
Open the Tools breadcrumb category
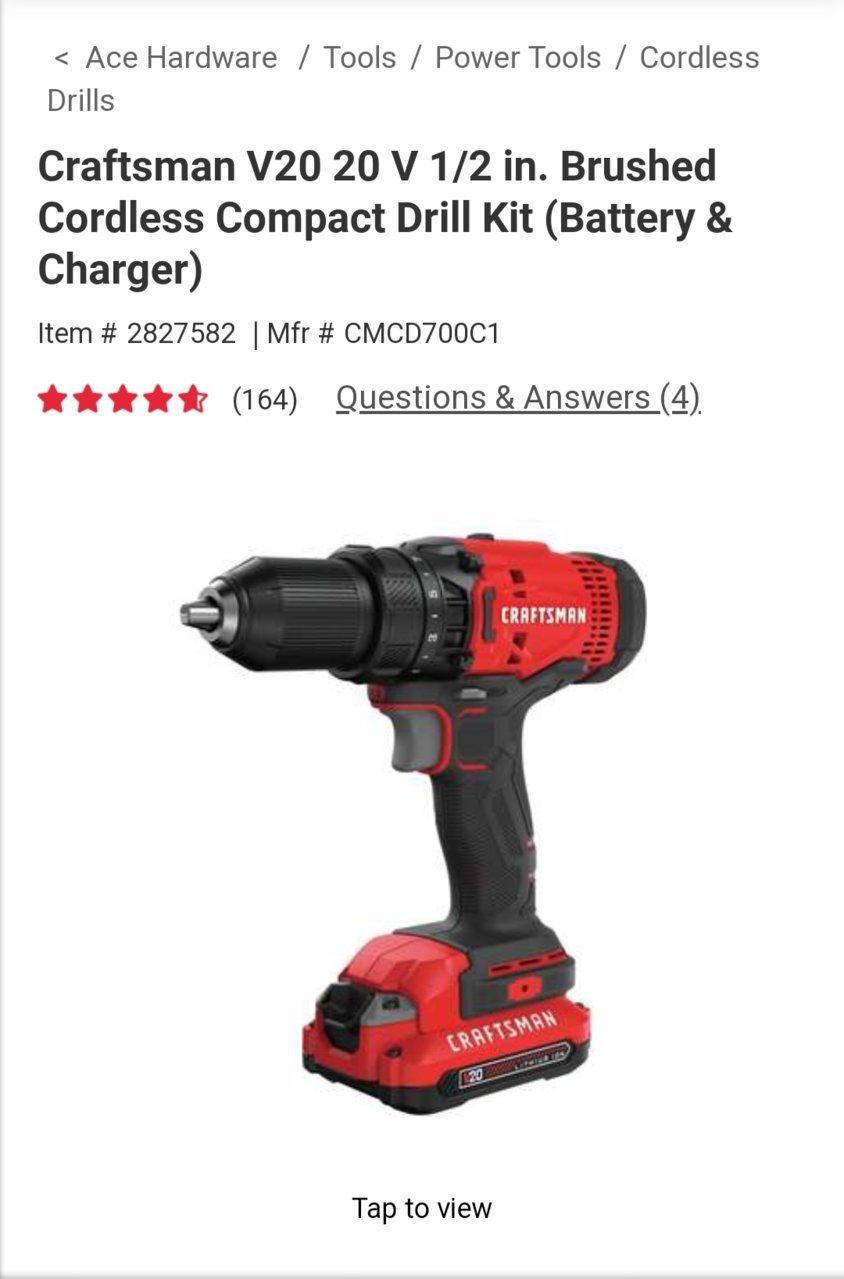coord(359,58)
